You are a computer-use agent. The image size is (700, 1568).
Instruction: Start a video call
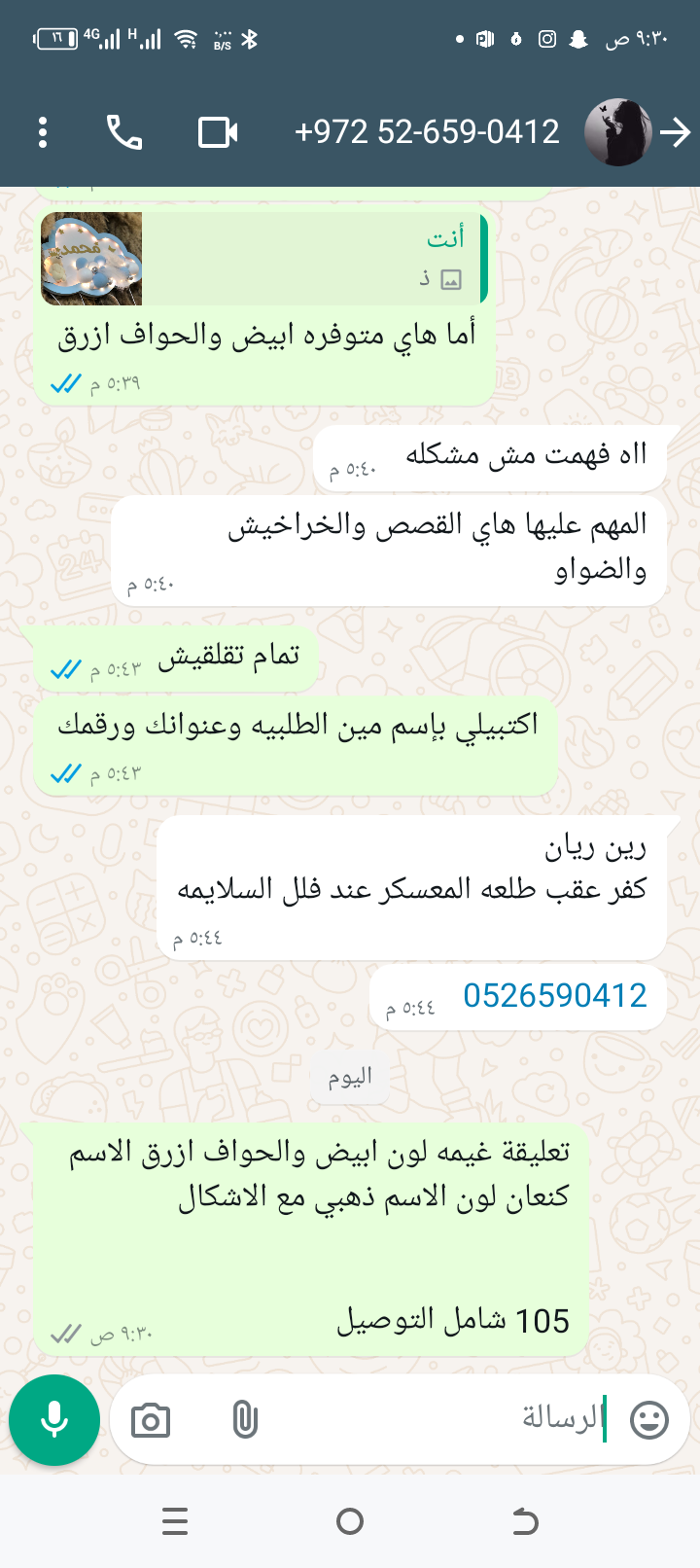tap(218, 132)
